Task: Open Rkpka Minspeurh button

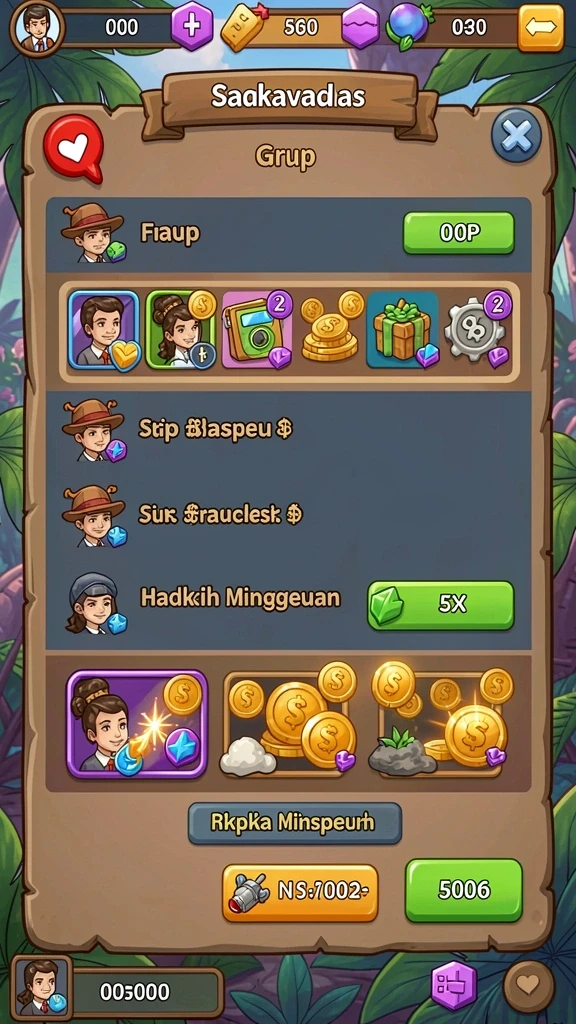Action: tap(295, 823)
